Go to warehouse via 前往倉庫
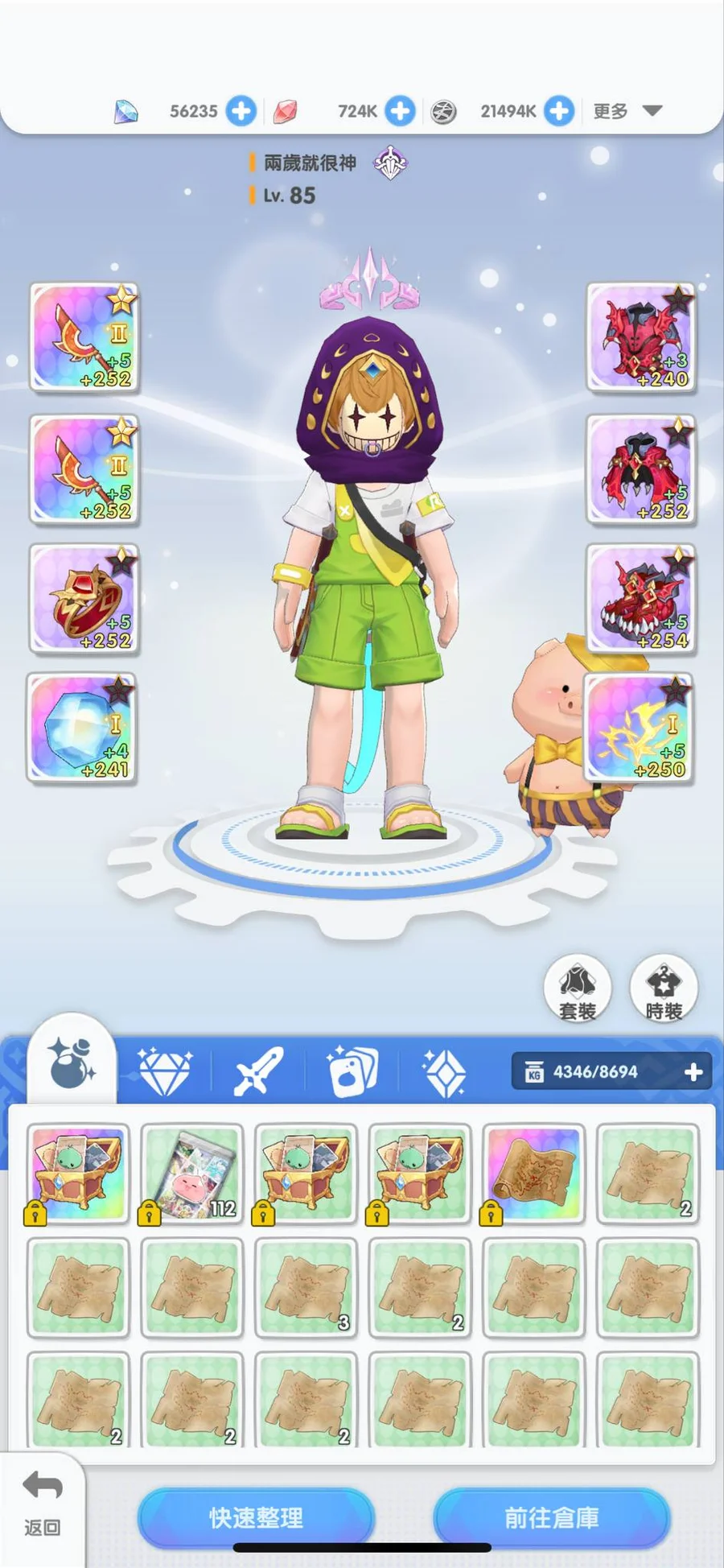724x1568 pixels. tap(552, 1517)
